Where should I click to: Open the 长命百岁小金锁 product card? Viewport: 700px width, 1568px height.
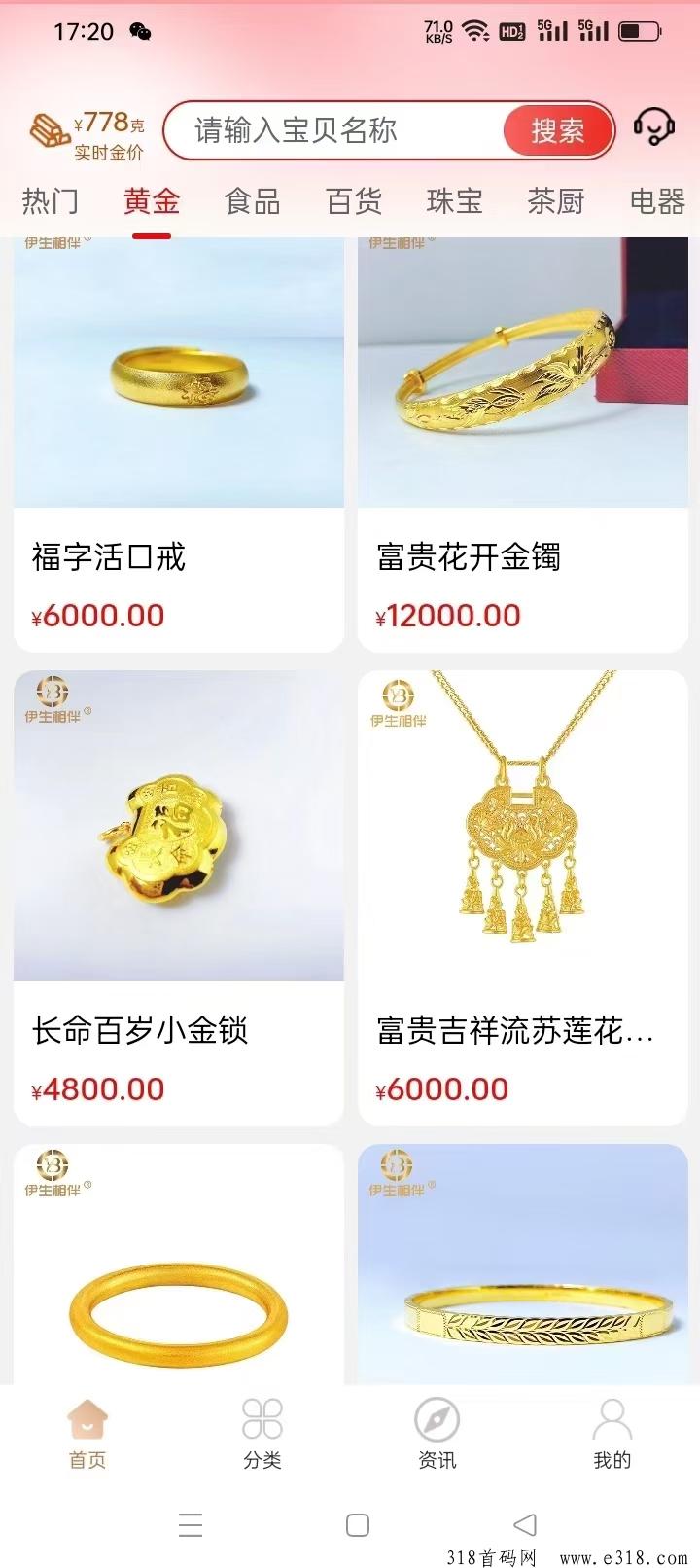(179, 897)
